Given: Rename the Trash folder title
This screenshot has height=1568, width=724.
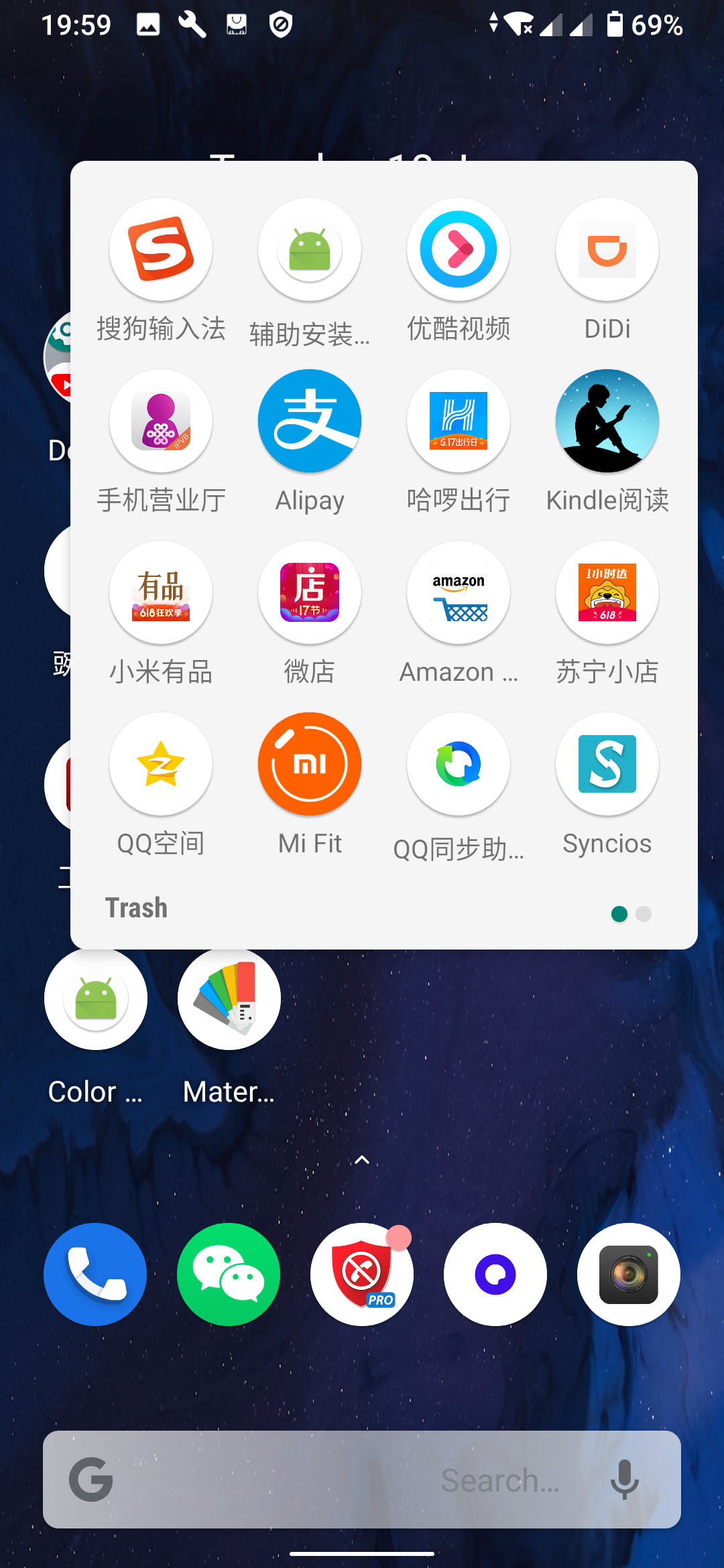Looking at the screenshot, I should (x=136, y=908).
